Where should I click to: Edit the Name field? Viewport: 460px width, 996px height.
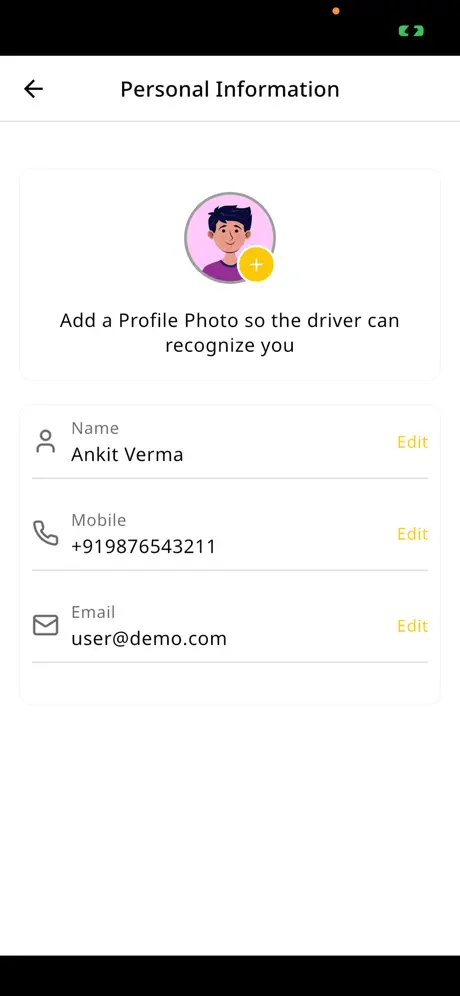[412, 442]
